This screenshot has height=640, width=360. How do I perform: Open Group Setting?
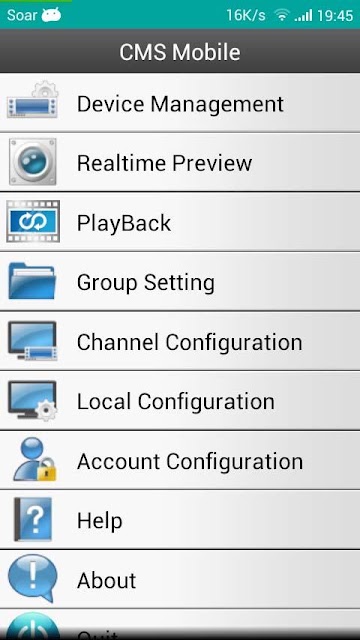click(x=180, y=281)
